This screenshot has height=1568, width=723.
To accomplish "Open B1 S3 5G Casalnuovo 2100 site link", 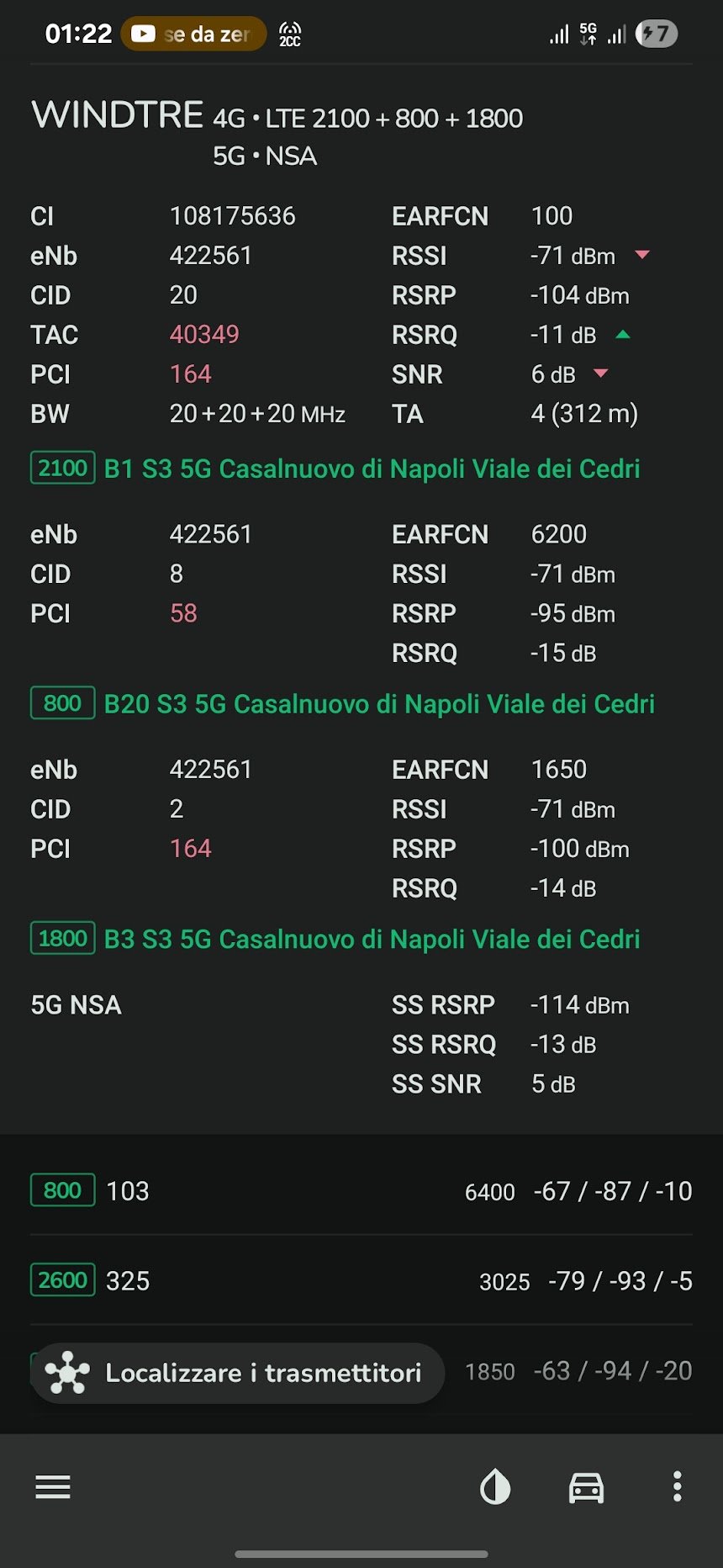I will [x=372, y=469].
